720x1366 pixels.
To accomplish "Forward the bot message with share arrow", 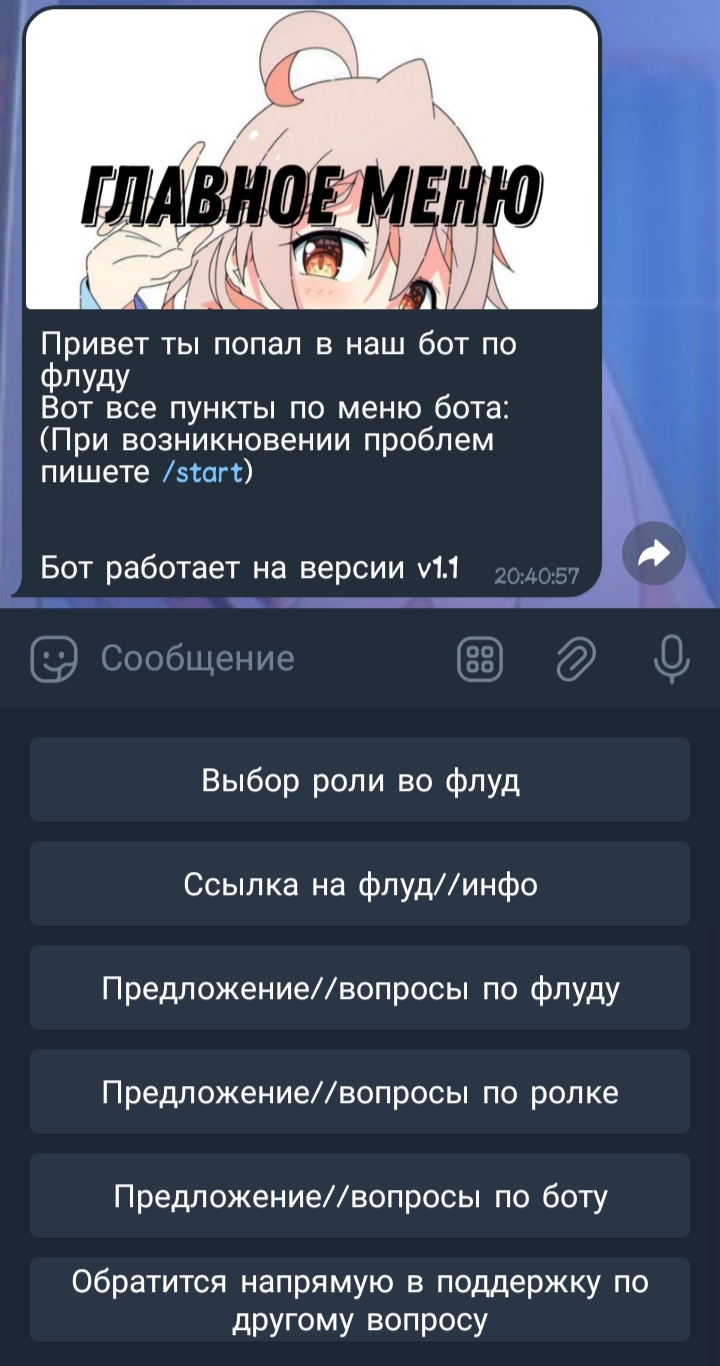I will coord(654,553).
